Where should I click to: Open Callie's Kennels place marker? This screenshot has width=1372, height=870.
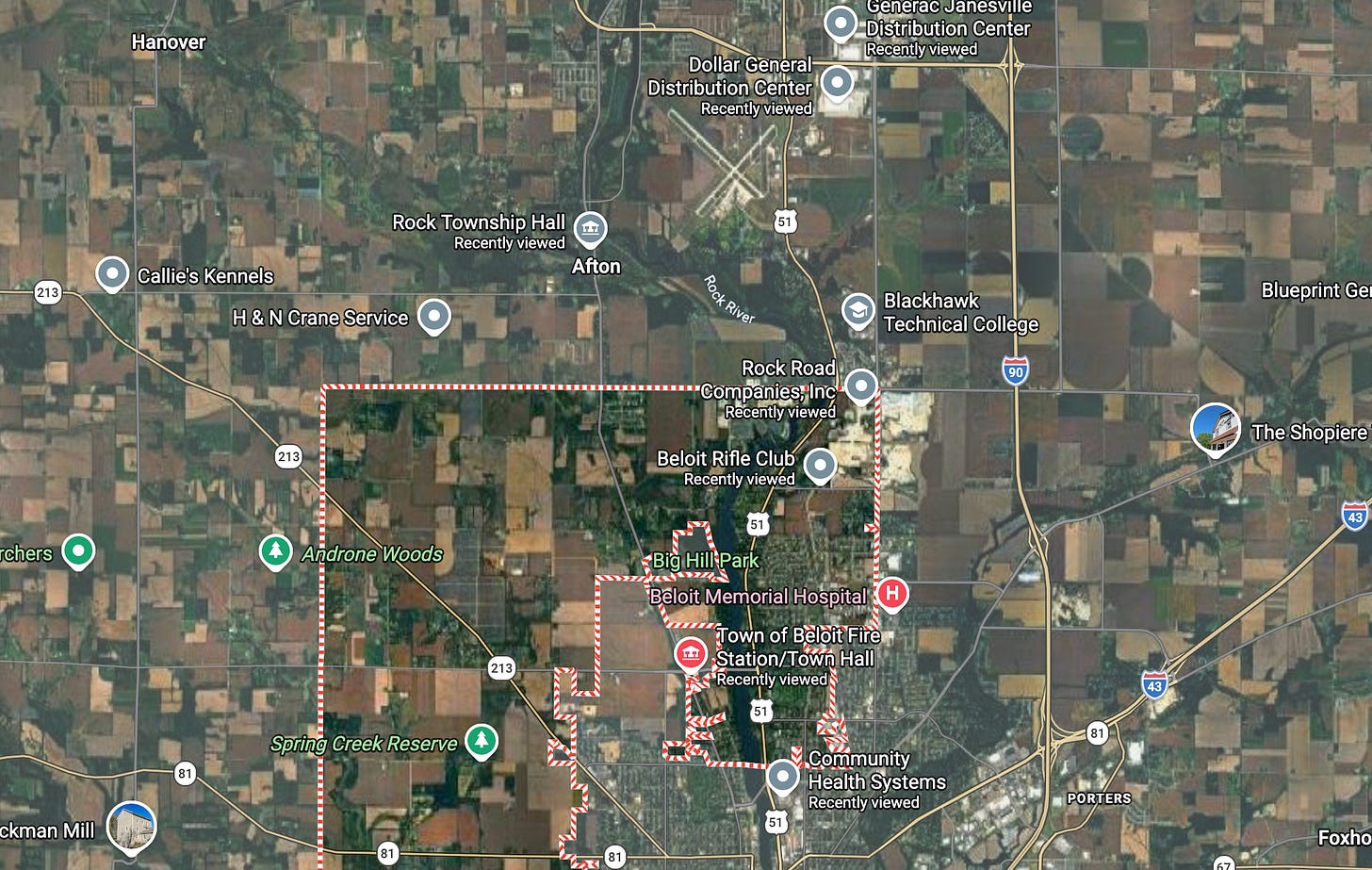tap(112, 274)
